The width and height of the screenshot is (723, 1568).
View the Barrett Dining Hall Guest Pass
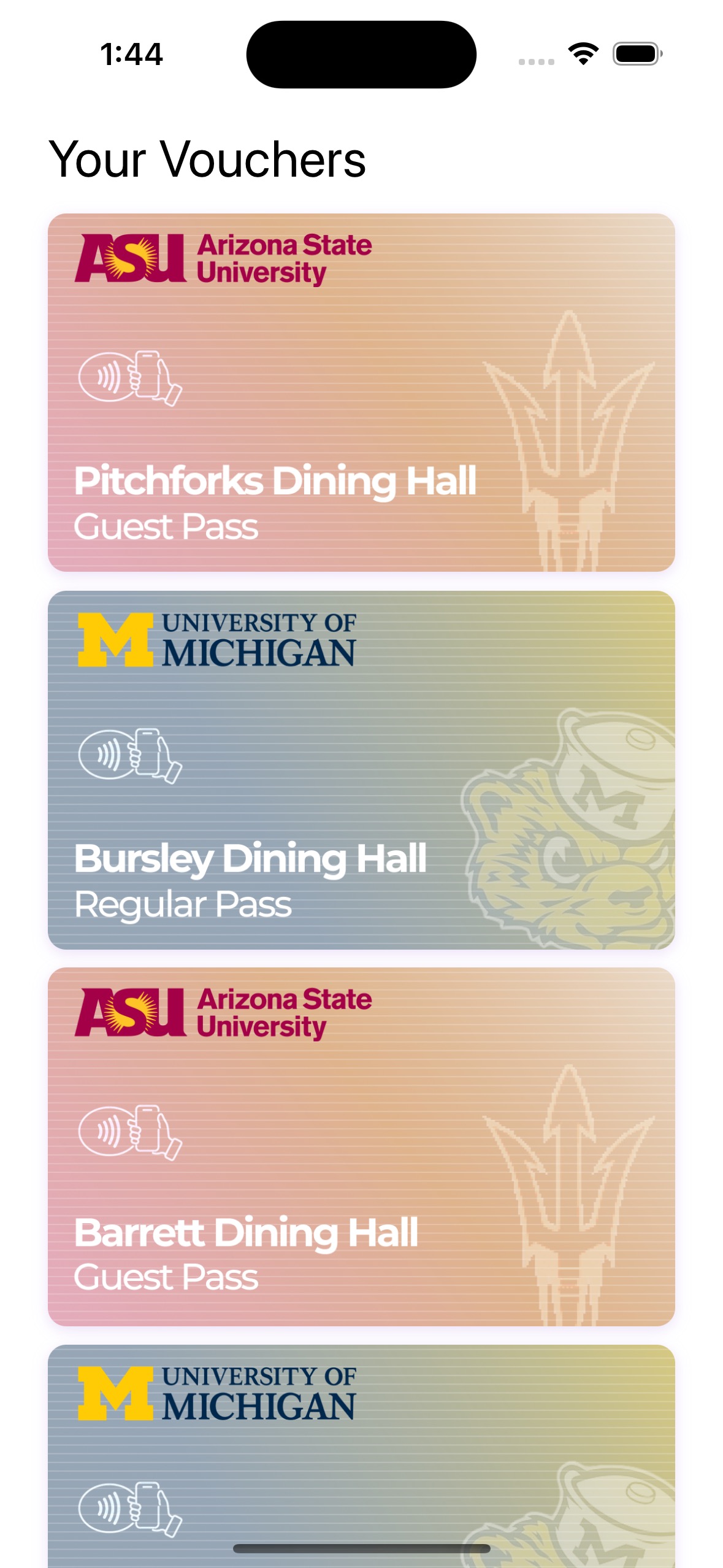point(361,1147)
